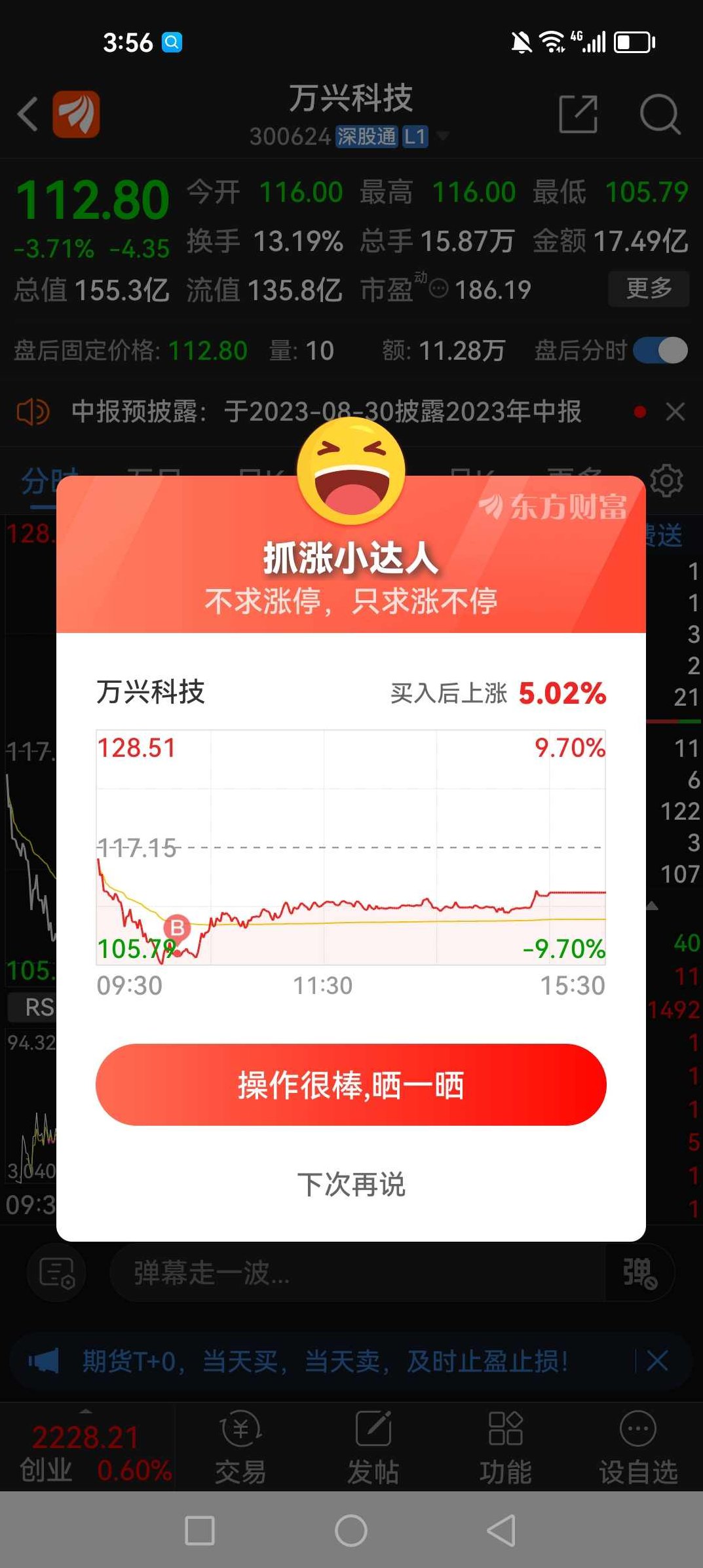Tap the 更多 button near 市盈 data
Image resolution: width=703 pixels, height=1568 pixels.
[649, 288]
